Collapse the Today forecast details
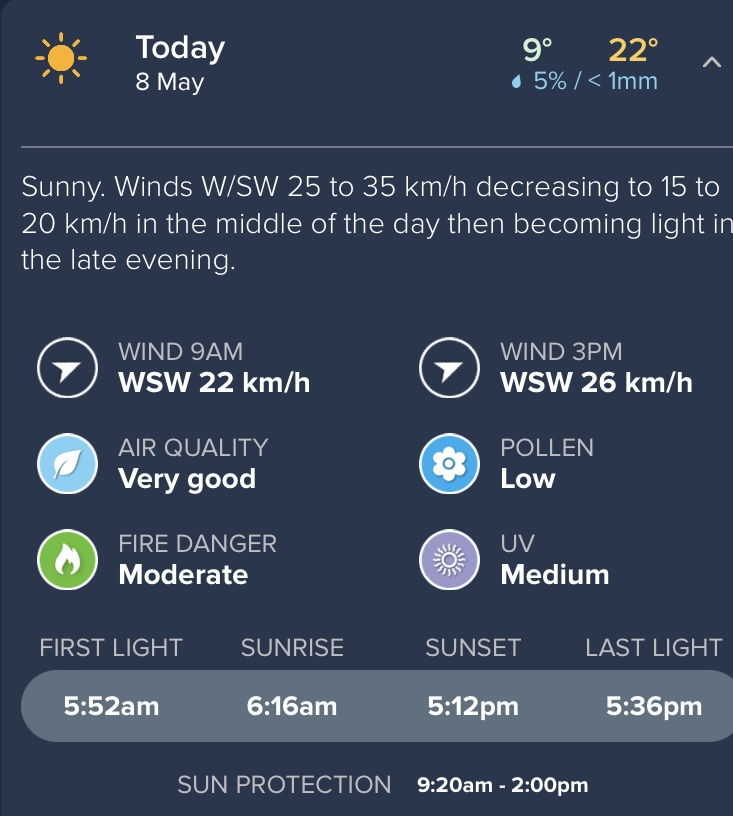This screenshot has width=733, height=816. coord(710,63)
